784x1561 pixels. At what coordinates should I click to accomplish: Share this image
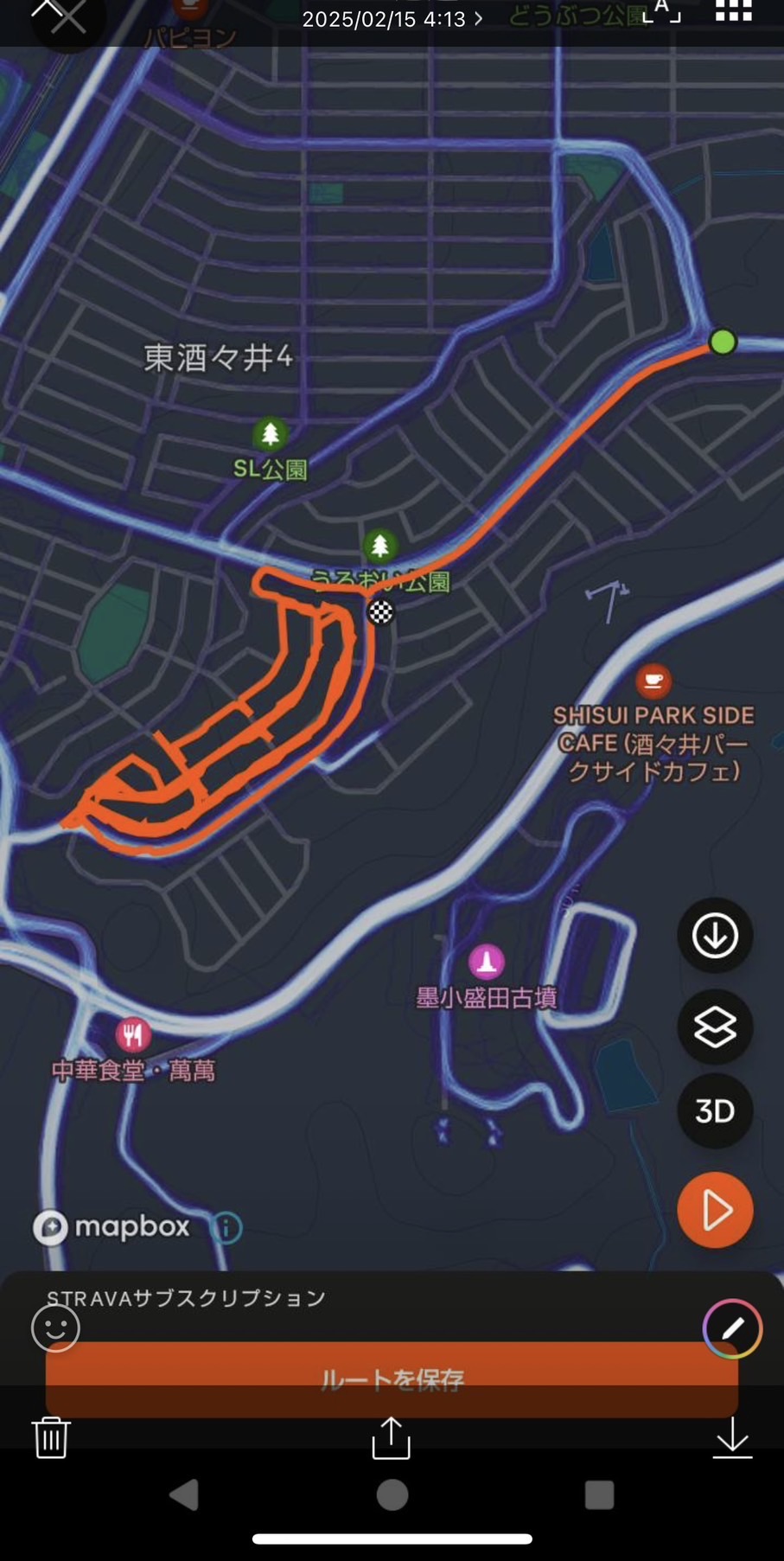coord(391,1437)
